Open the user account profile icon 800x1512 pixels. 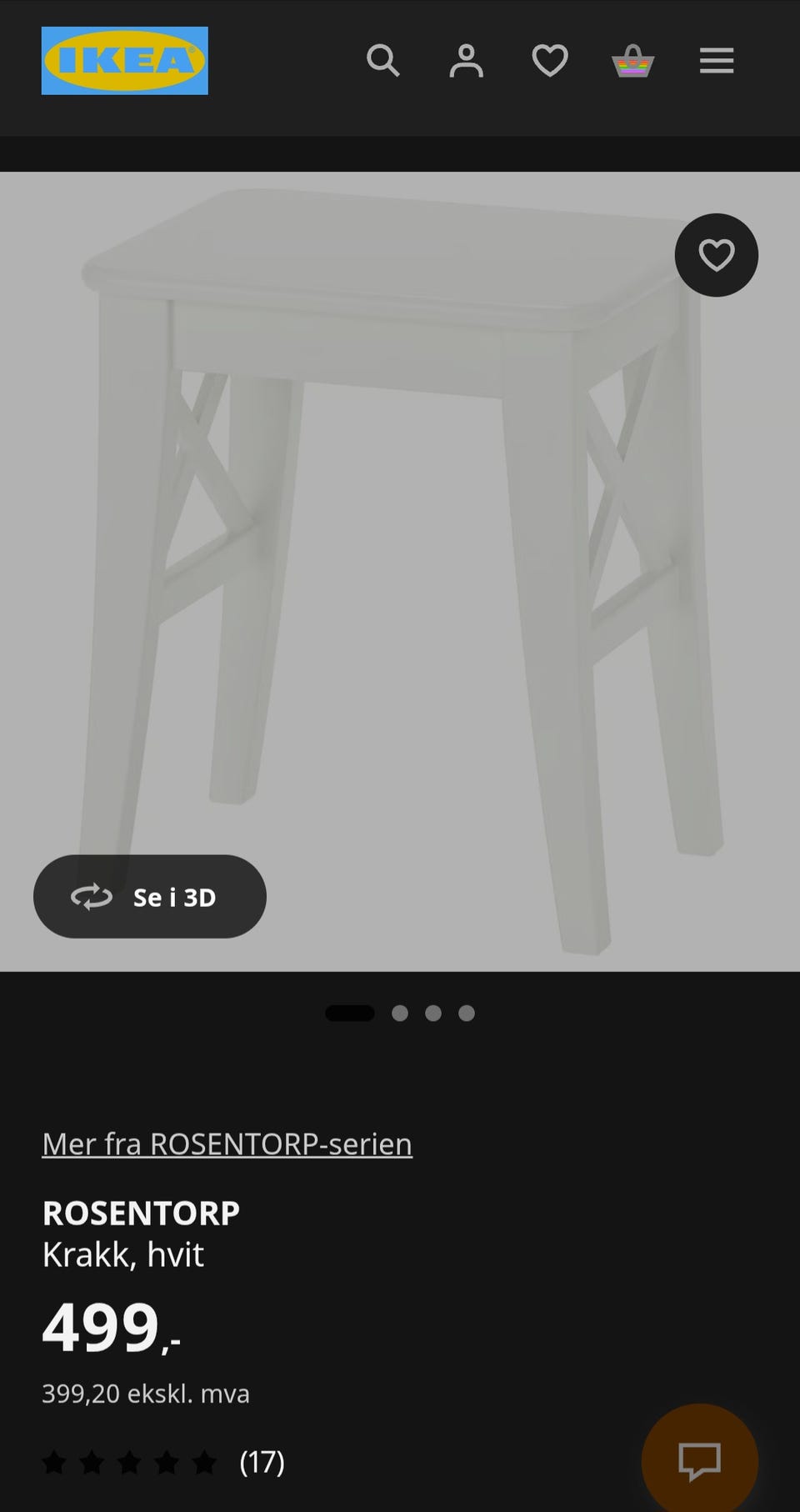click(467, 61)
